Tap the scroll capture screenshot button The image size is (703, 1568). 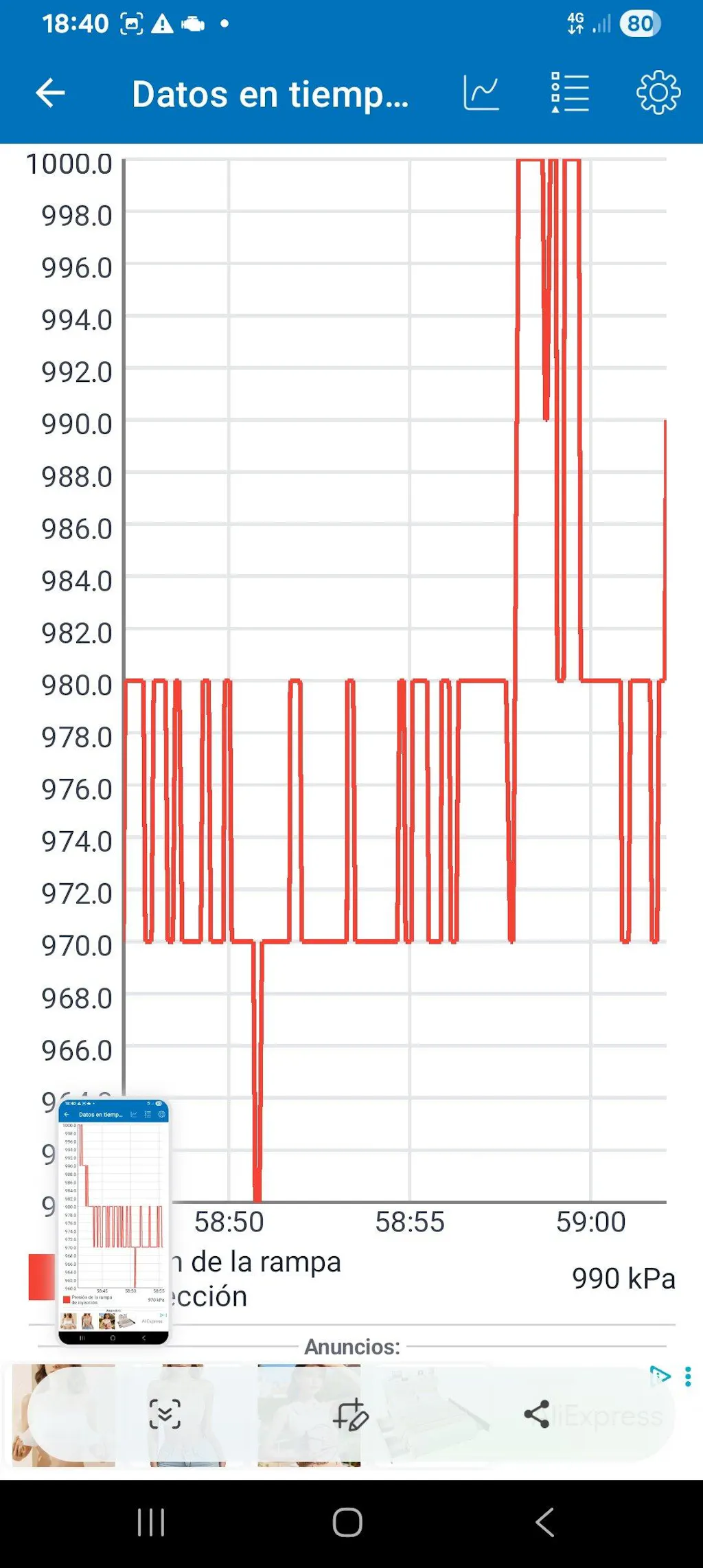(x=165, y=1414)
